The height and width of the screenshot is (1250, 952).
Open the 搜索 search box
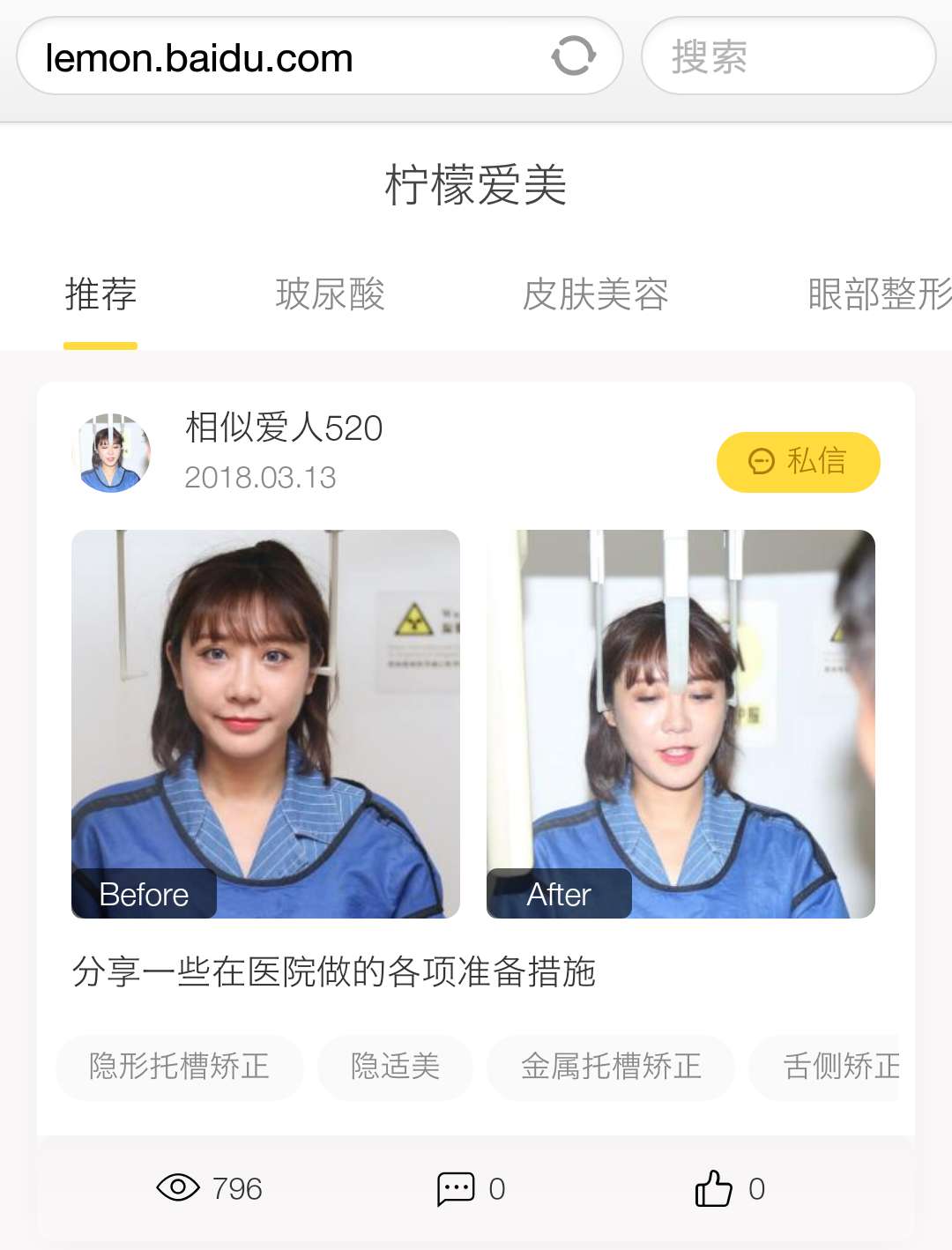787,56
